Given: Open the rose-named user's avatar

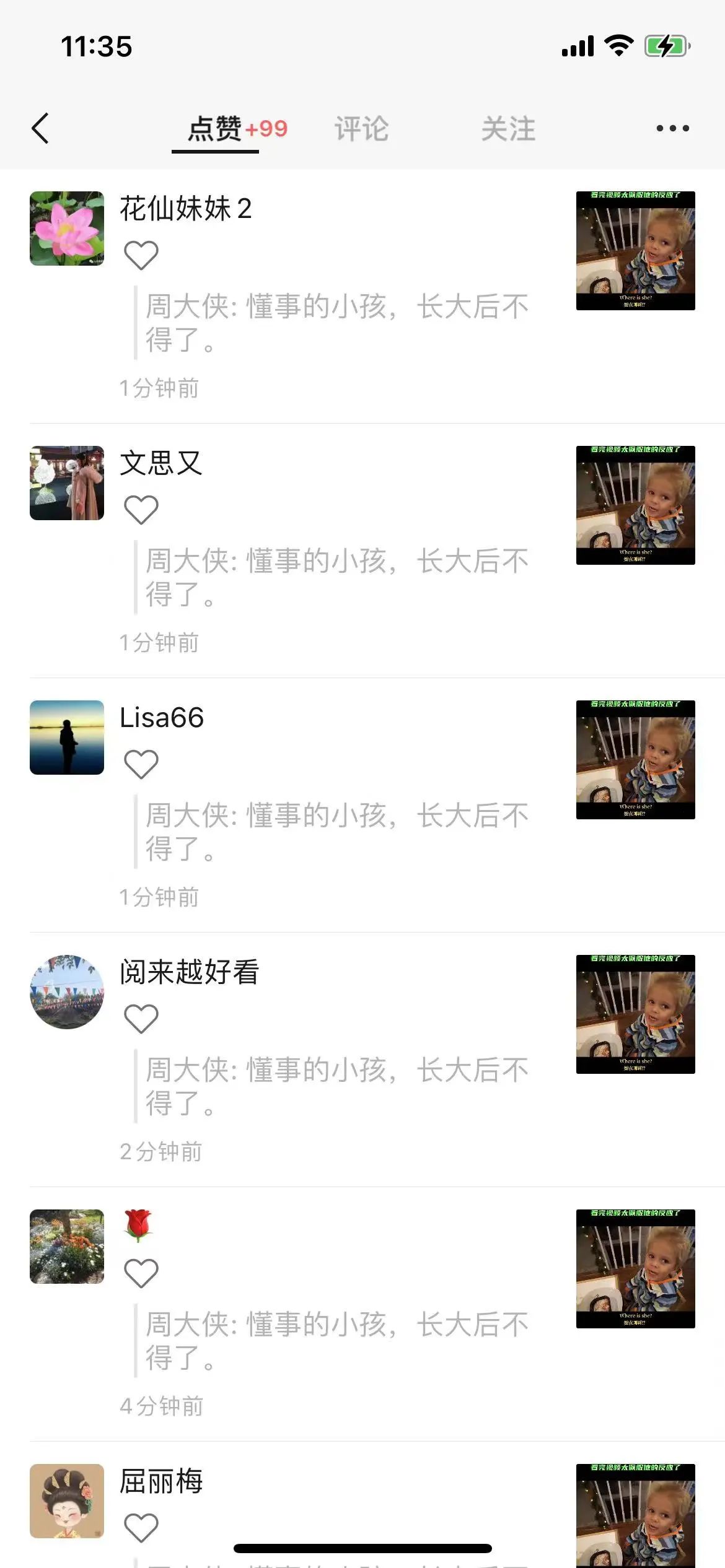Looking at the screenshot, I should click(67, 1247).
